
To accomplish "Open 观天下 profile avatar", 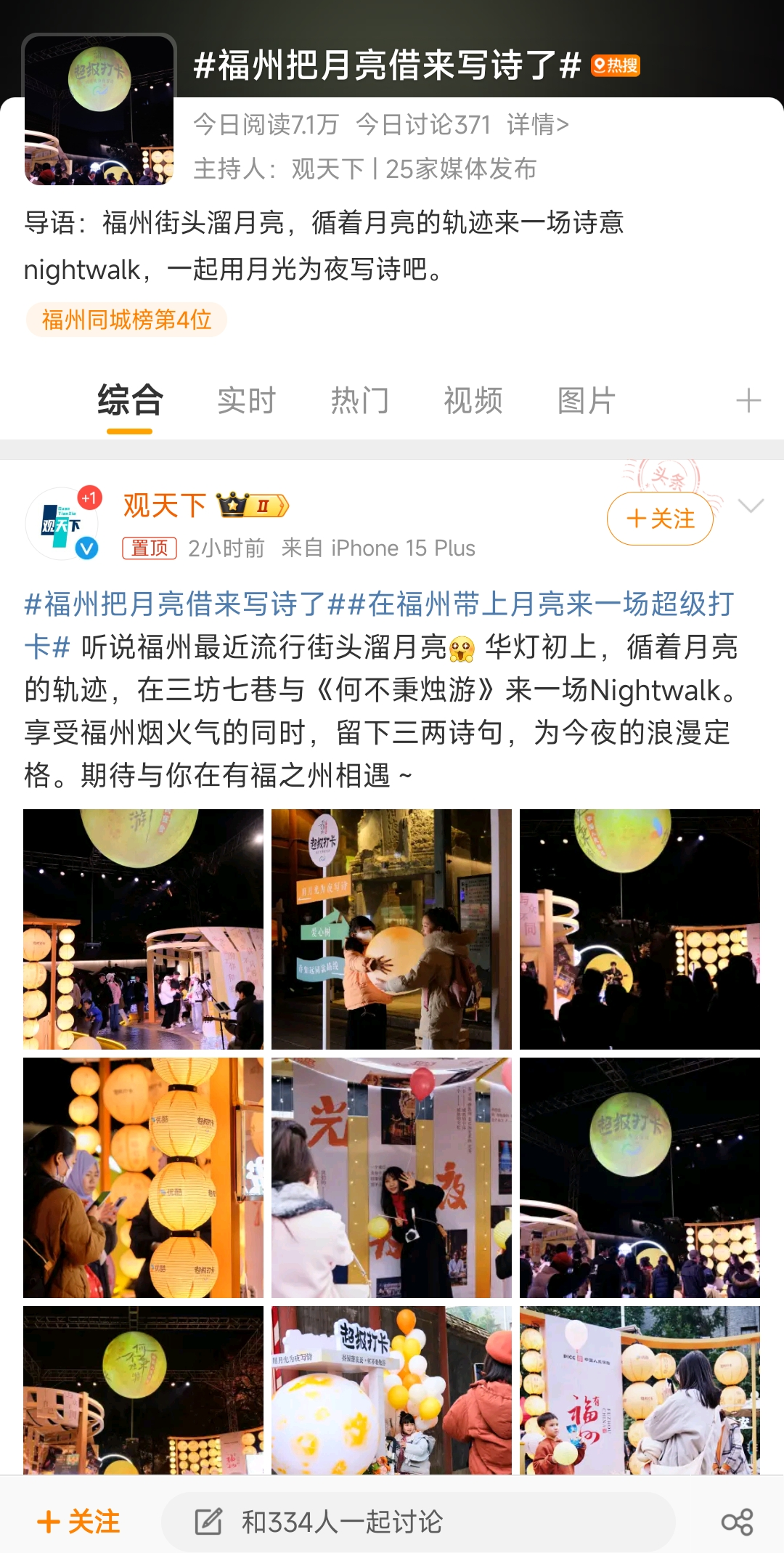I will 63,524.
